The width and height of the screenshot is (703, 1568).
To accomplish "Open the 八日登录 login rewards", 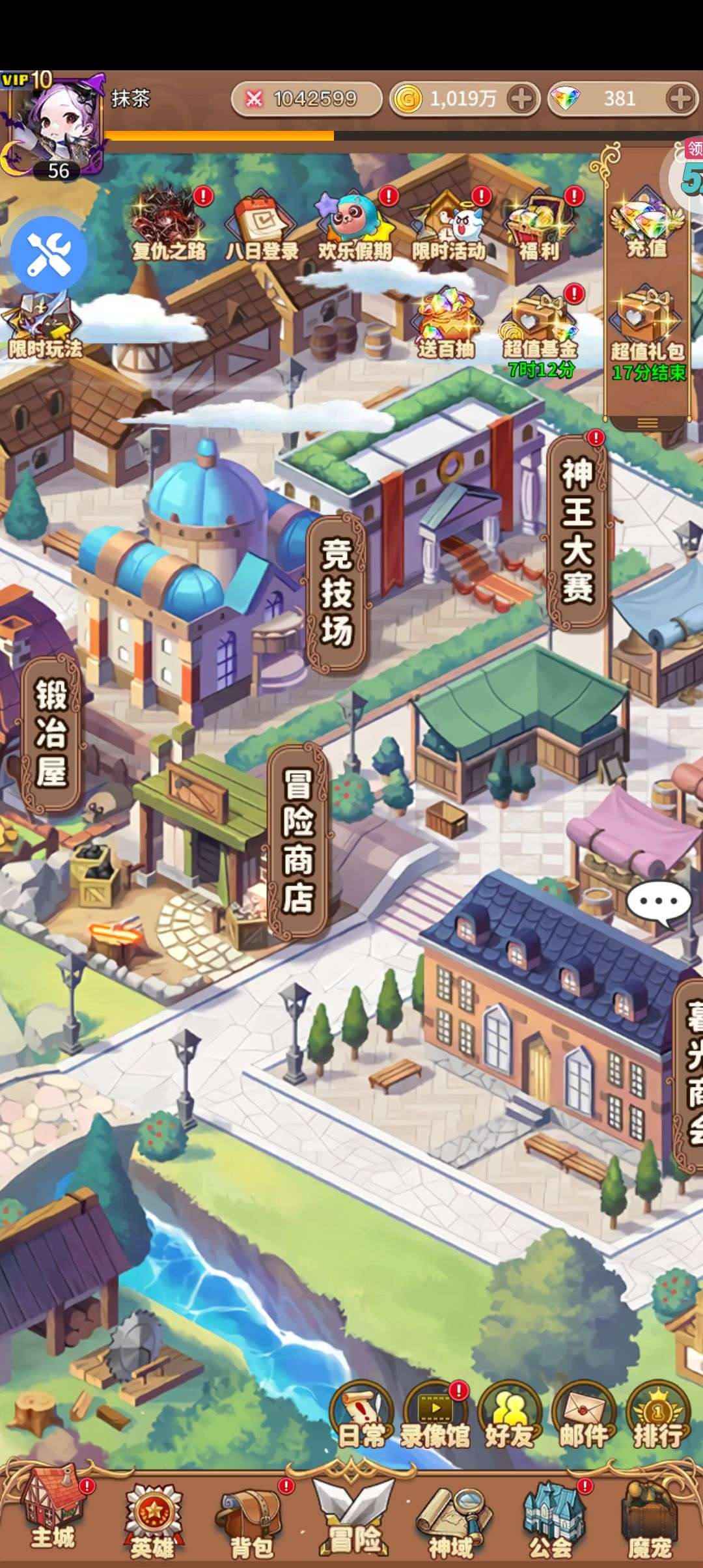I will pyautogui.click(x=262, y=225).
